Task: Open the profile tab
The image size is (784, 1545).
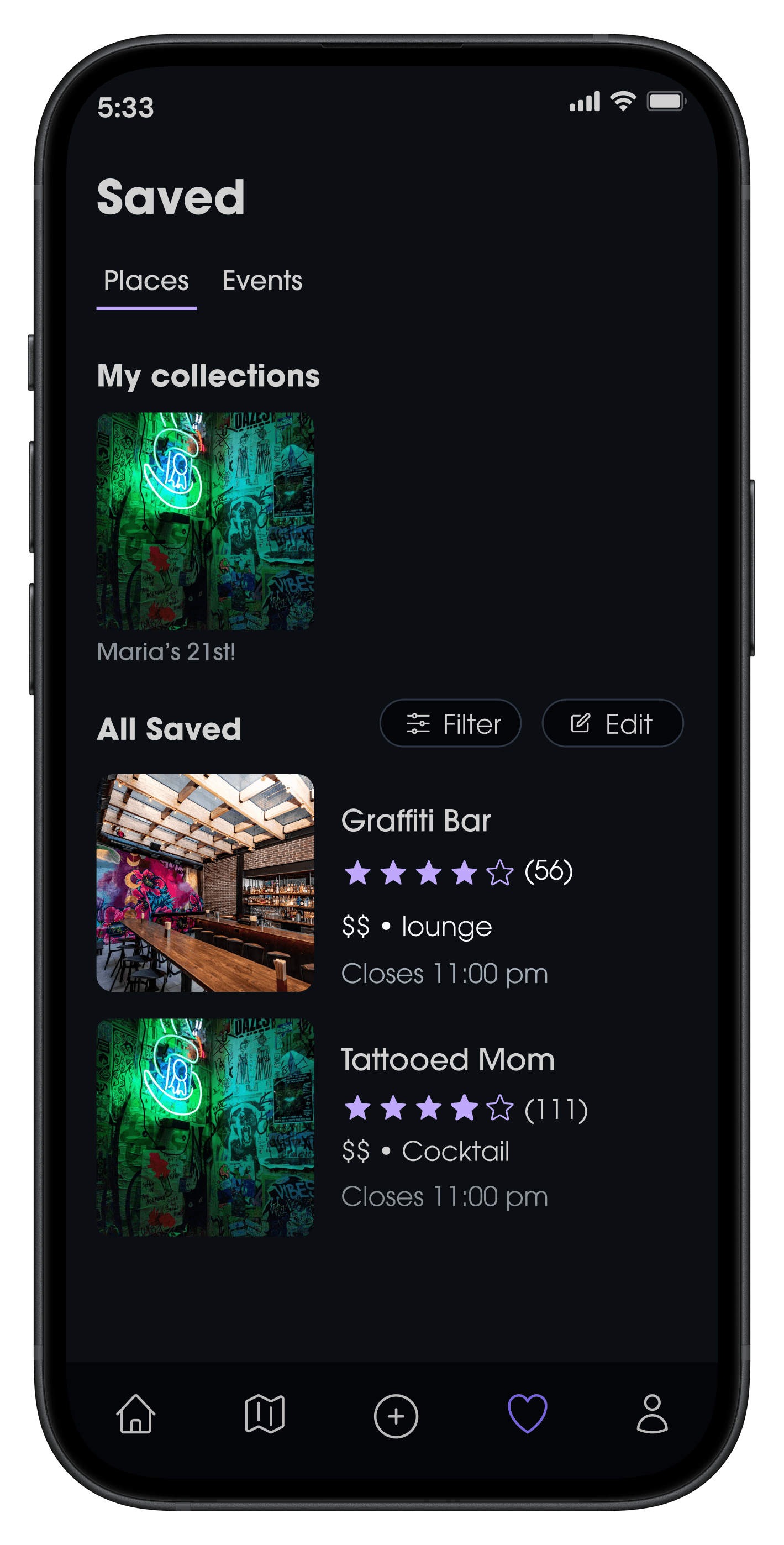Action: 652,1414
